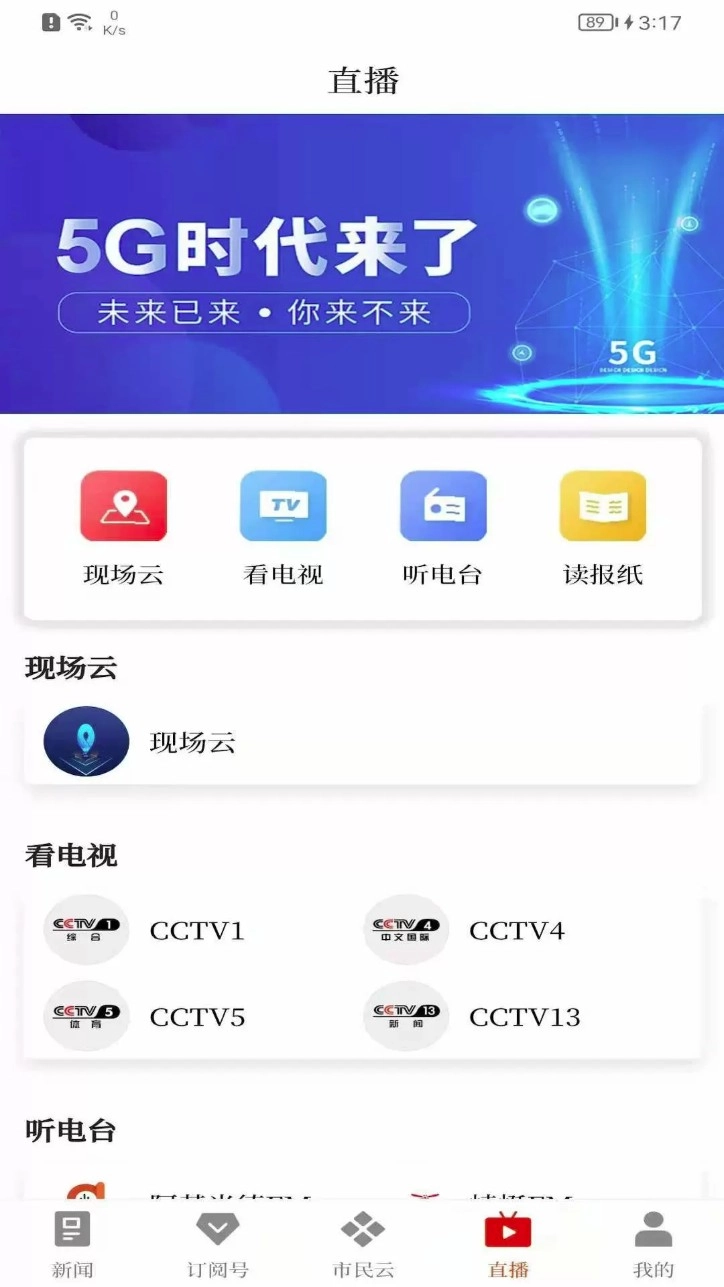Image resolution: width=724 pixels, height=1287 pixels.
Task: Select the 听电台 radio icon
Action: [x=443, y=505]
